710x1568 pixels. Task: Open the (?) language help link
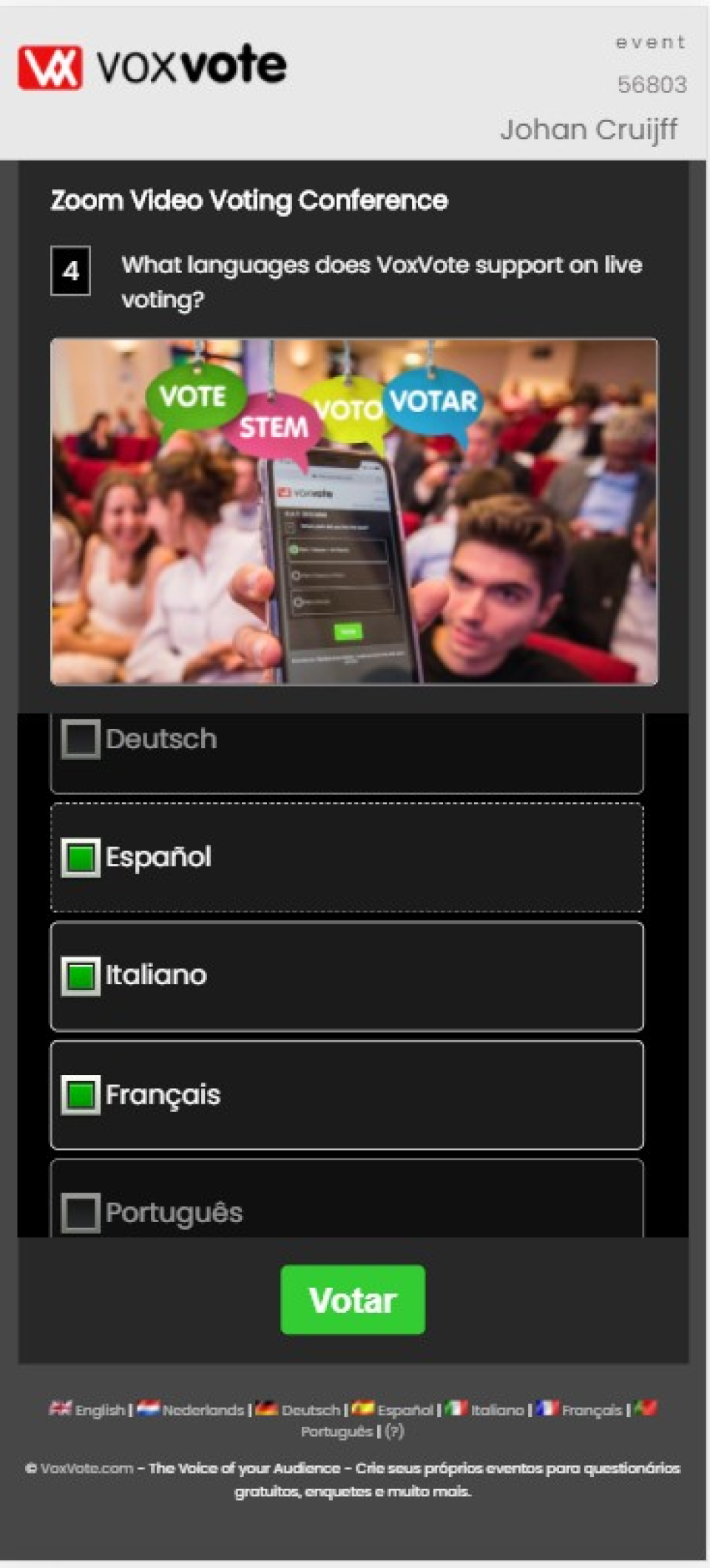click(x=394, y=1432)
